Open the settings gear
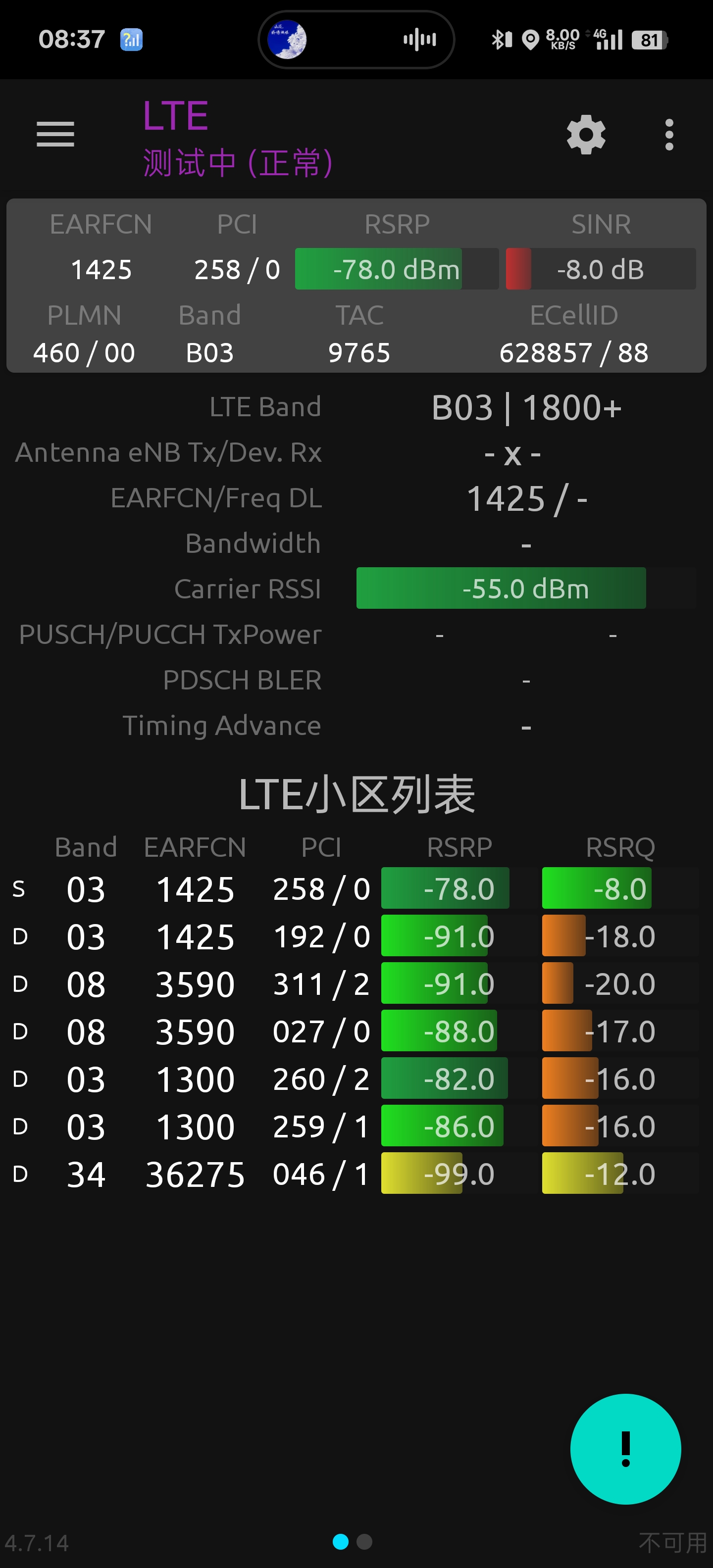This screenshot has width=713, height=1568. coord(585,135)
